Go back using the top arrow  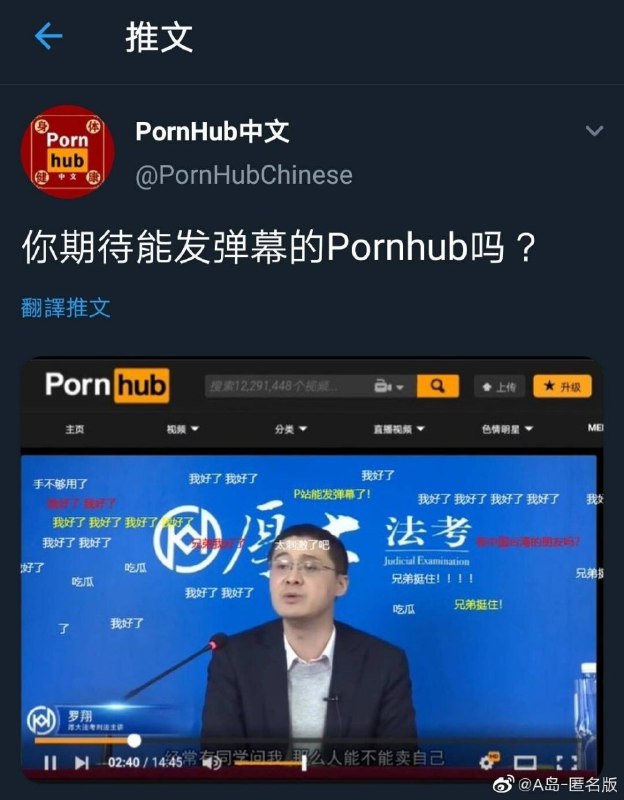(x=48, y=37)
